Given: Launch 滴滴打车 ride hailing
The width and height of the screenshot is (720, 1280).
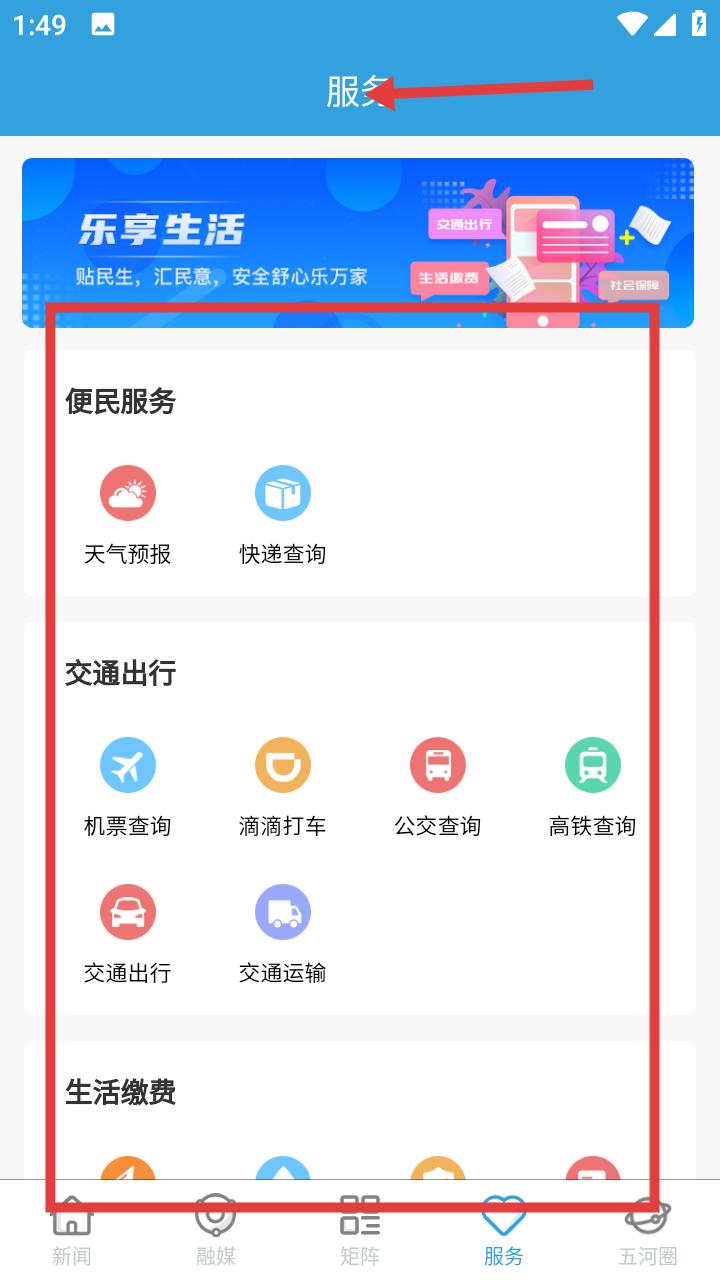Looking at the screenshot, I should 283,787.
